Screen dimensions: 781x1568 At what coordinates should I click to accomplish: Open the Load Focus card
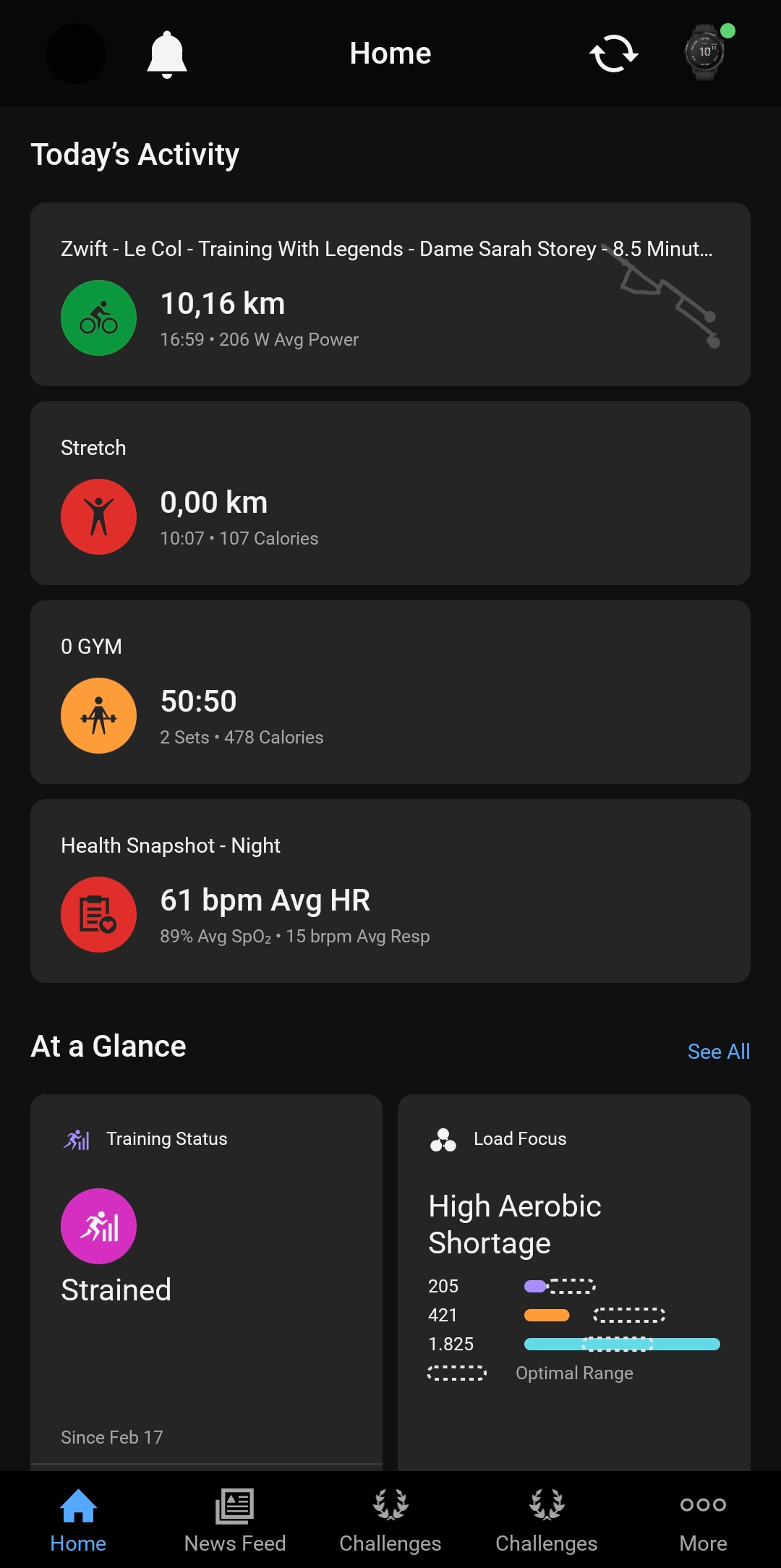574,1282
